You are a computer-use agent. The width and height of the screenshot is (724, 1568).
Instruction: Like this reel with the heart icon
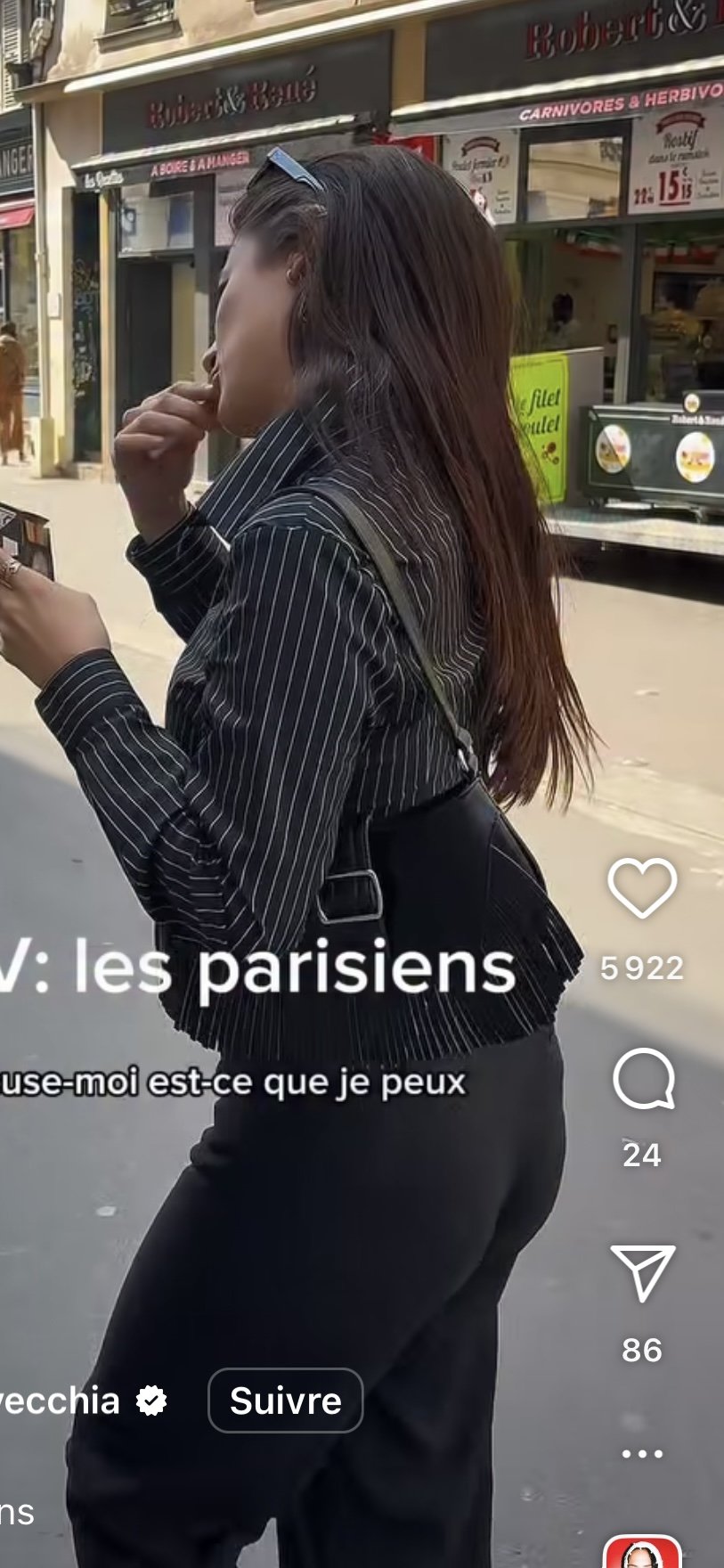point(642,888)
